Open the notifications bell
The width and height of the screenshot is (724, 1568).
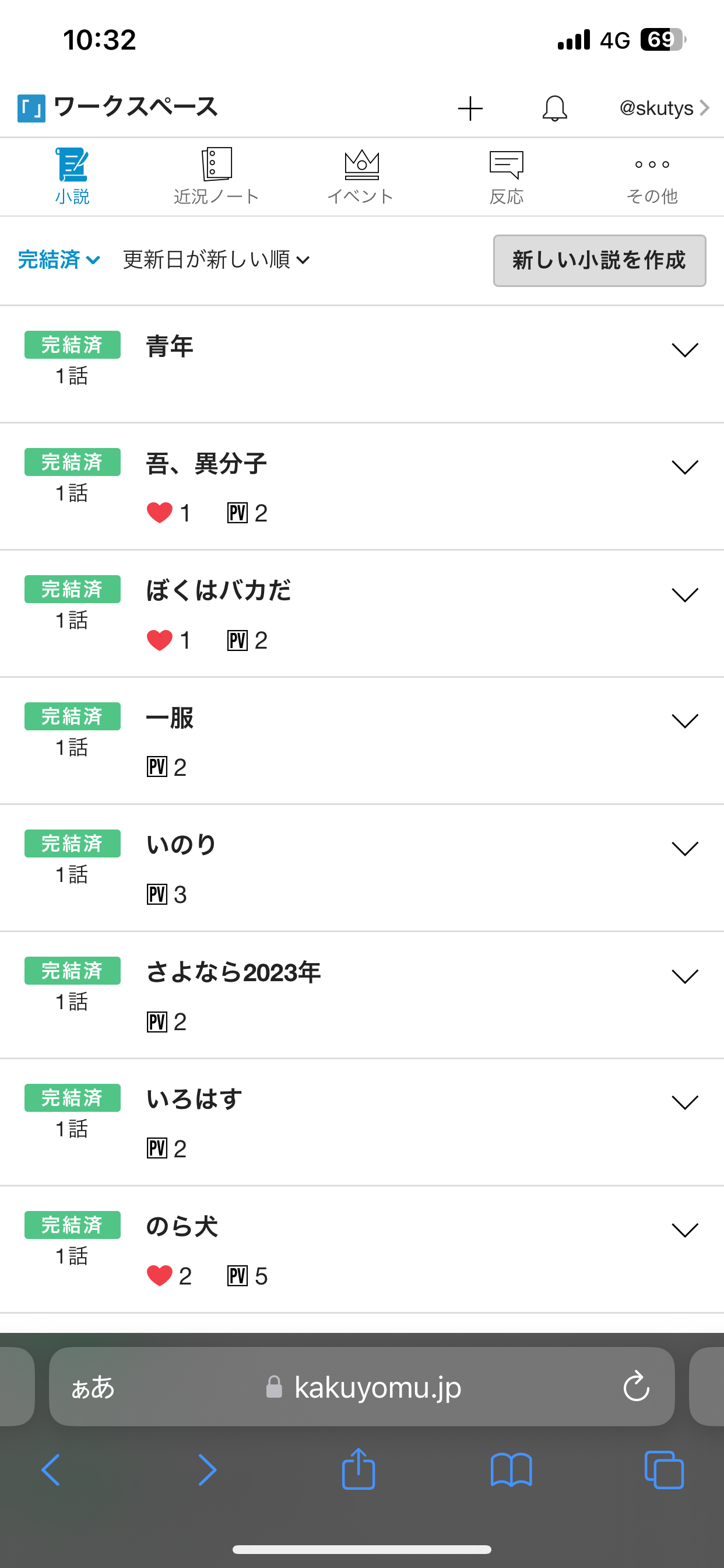point(554,108)
